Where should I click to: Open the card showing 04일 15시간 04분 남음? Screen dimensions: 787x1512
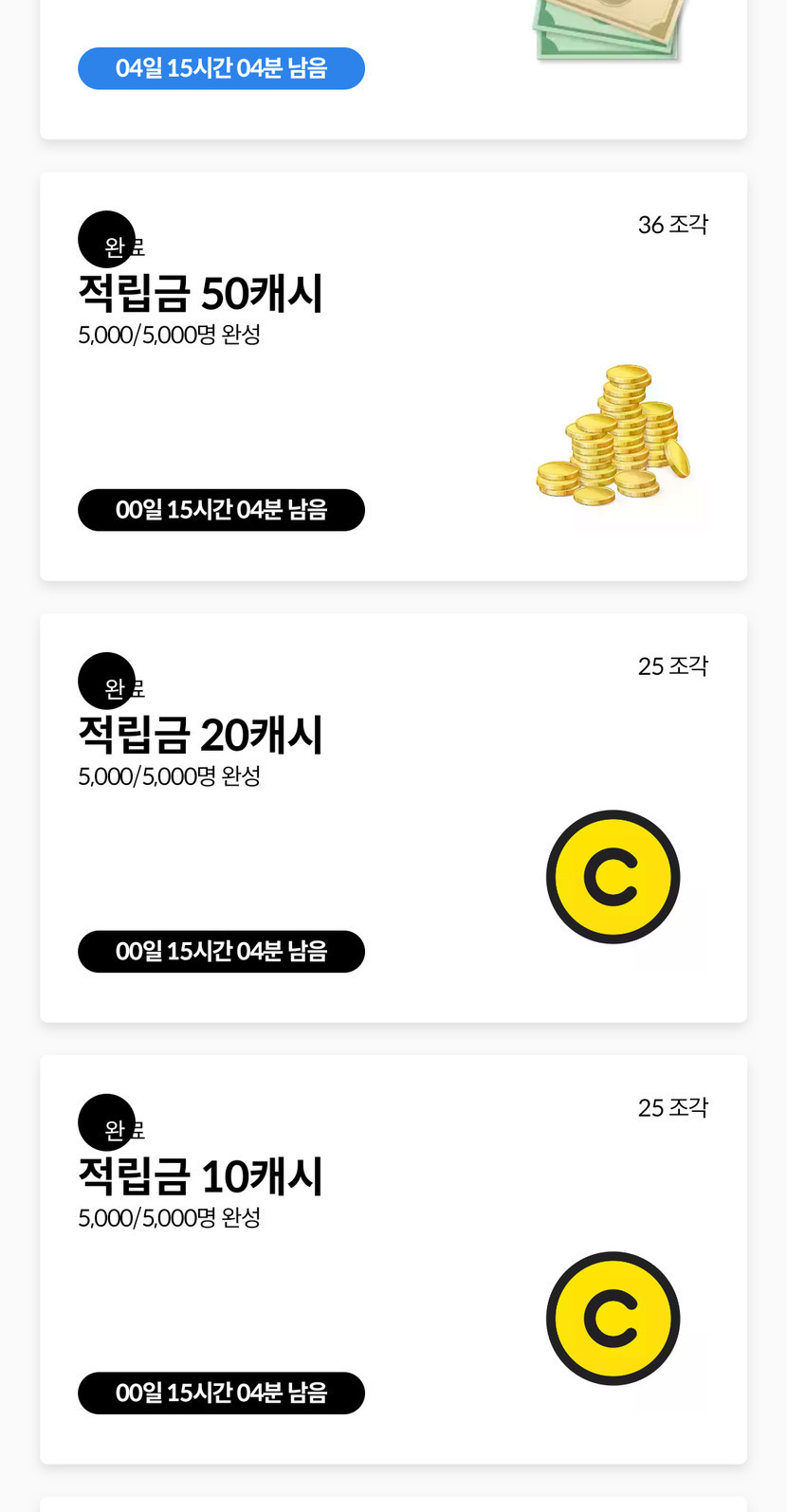click(x=393, y=68)
